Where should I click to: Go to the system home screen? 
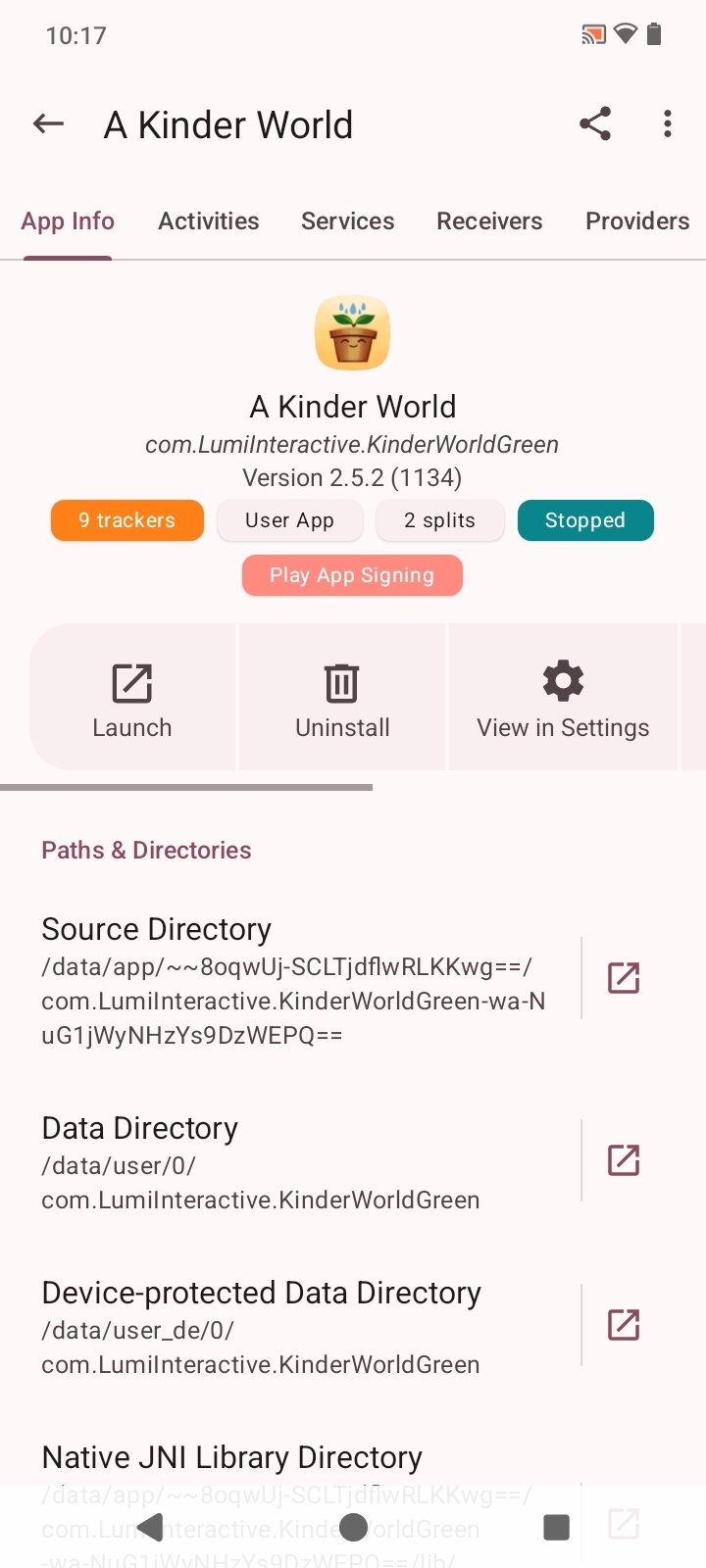[353, 1527]
